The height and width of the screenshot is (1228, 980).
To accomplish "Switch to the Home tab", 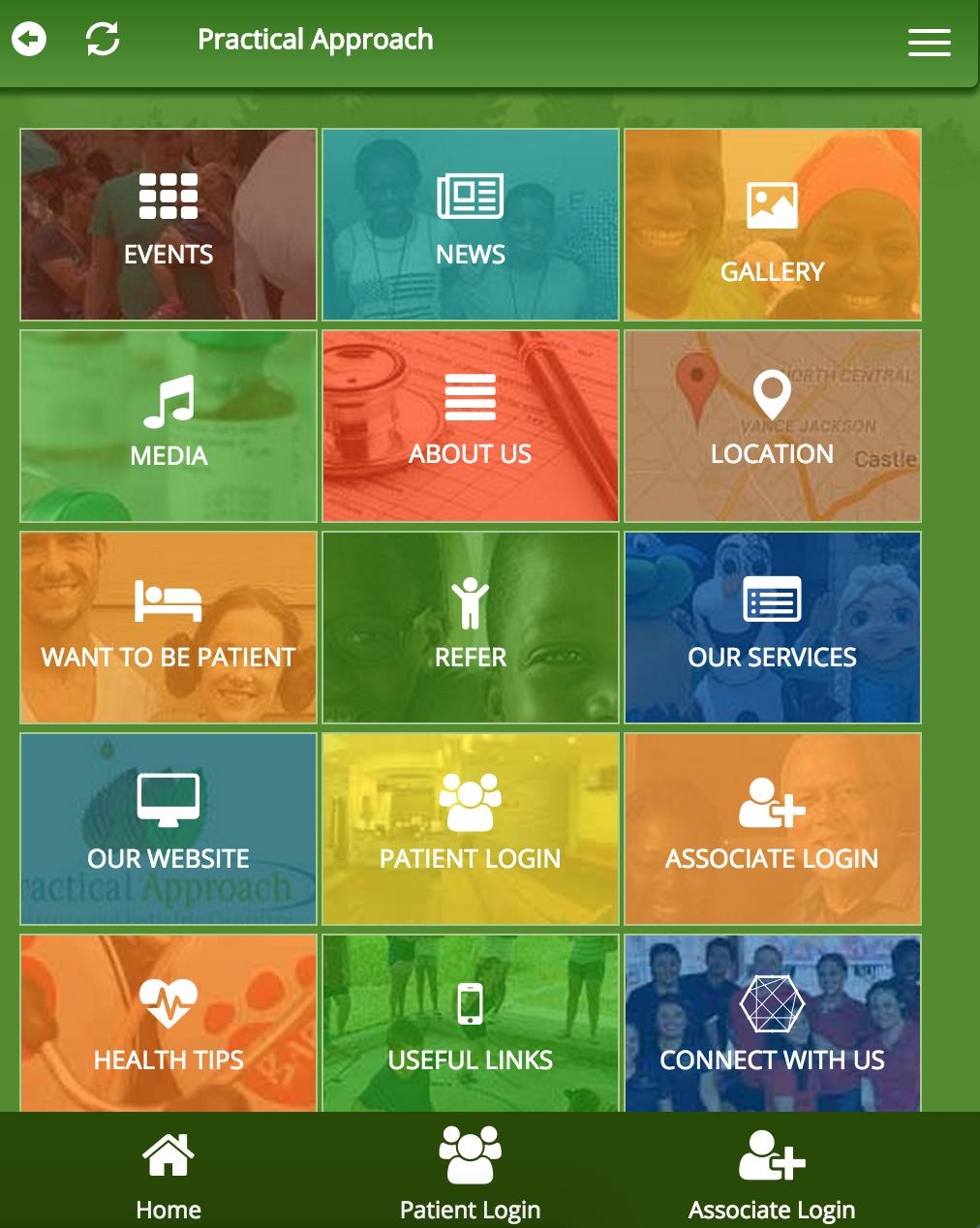I will point(168,1174).
